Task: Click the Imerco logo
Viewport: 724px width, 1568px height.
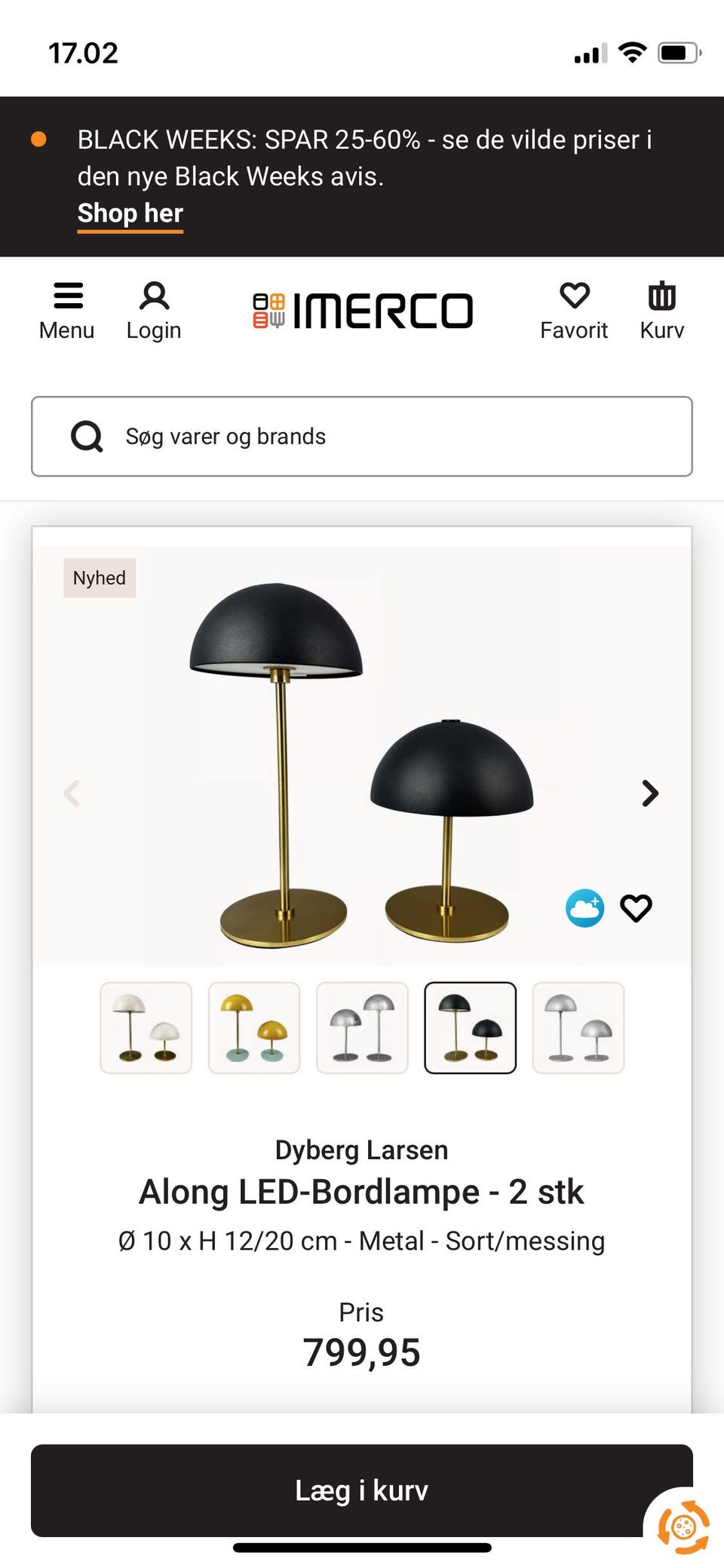Action: tap(362, 309)
